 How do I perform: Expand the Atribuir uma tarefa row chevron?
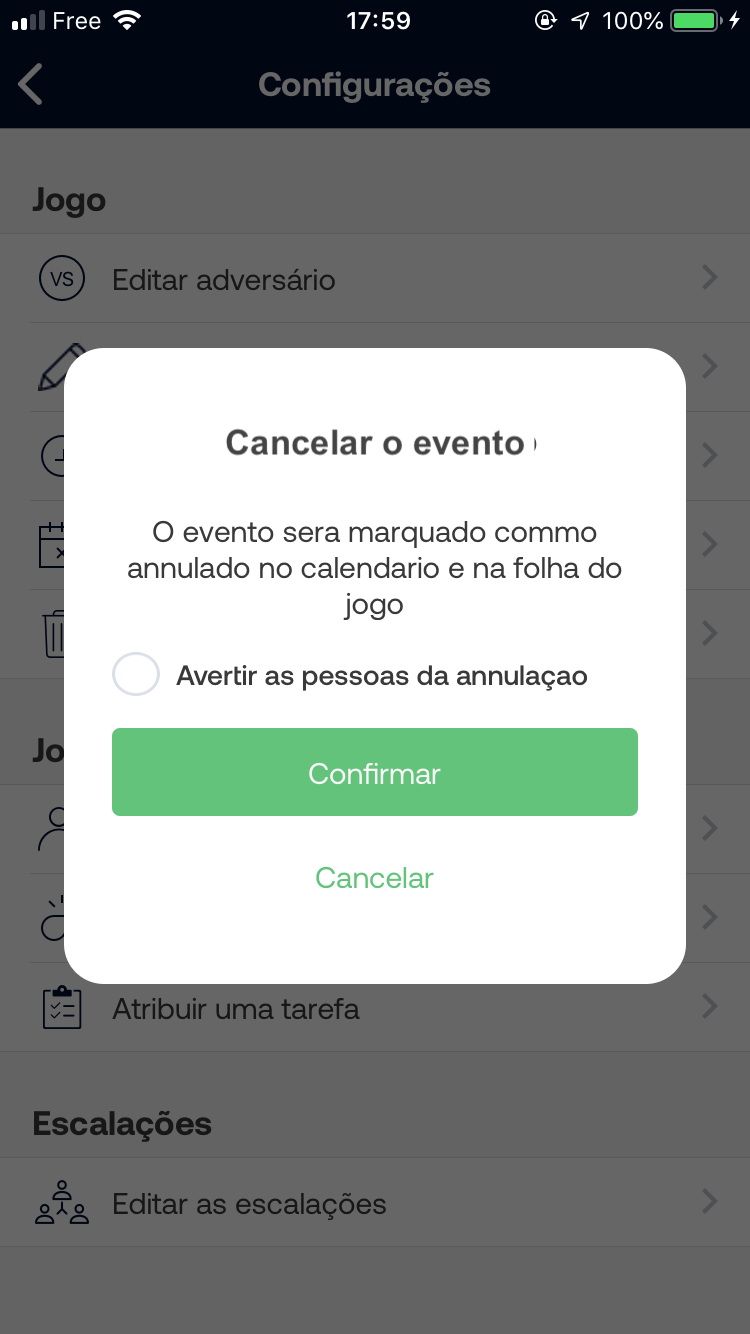(709, 1007)
